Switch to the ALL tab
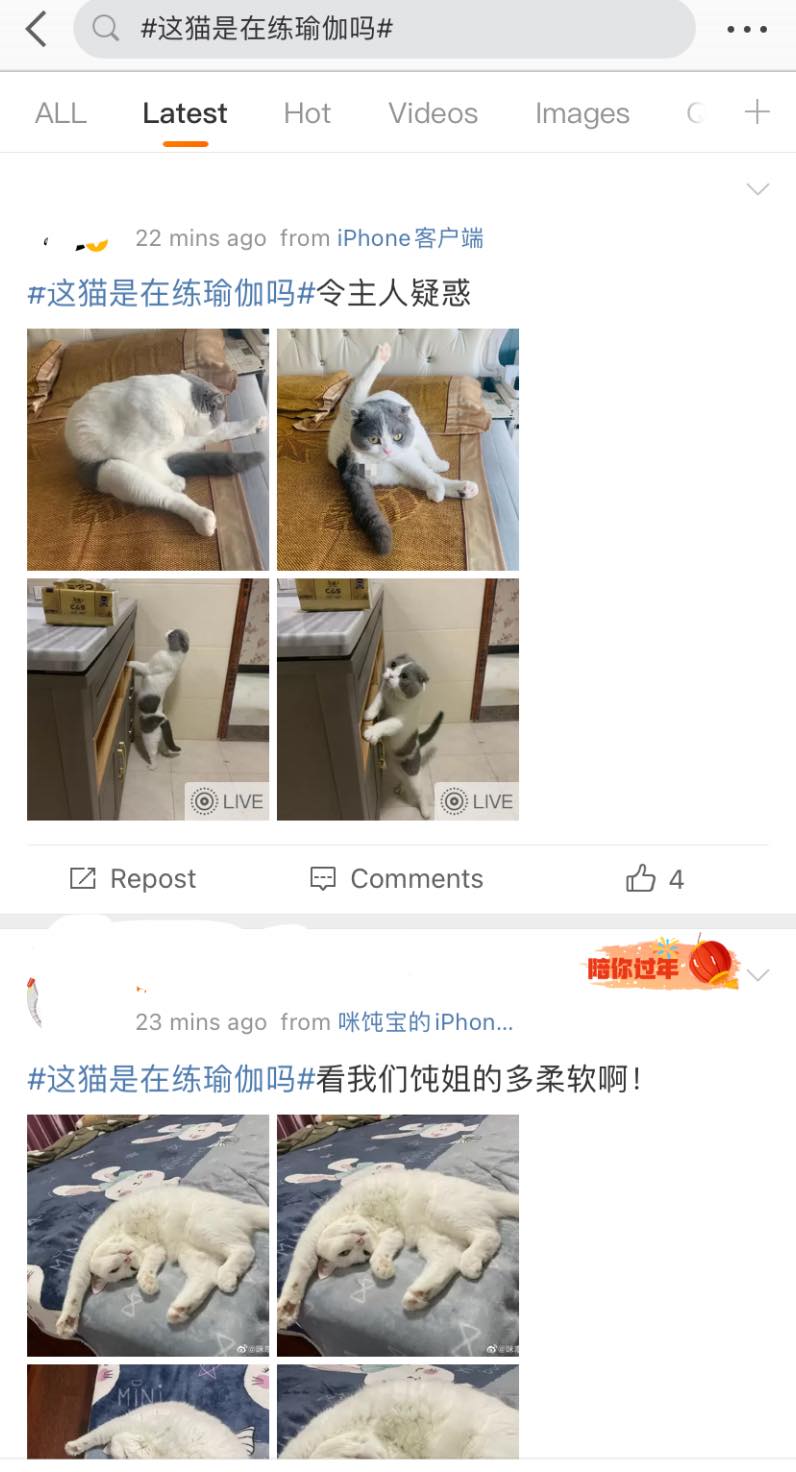This screenshot has width=796, height=1472. coord(61,113)
